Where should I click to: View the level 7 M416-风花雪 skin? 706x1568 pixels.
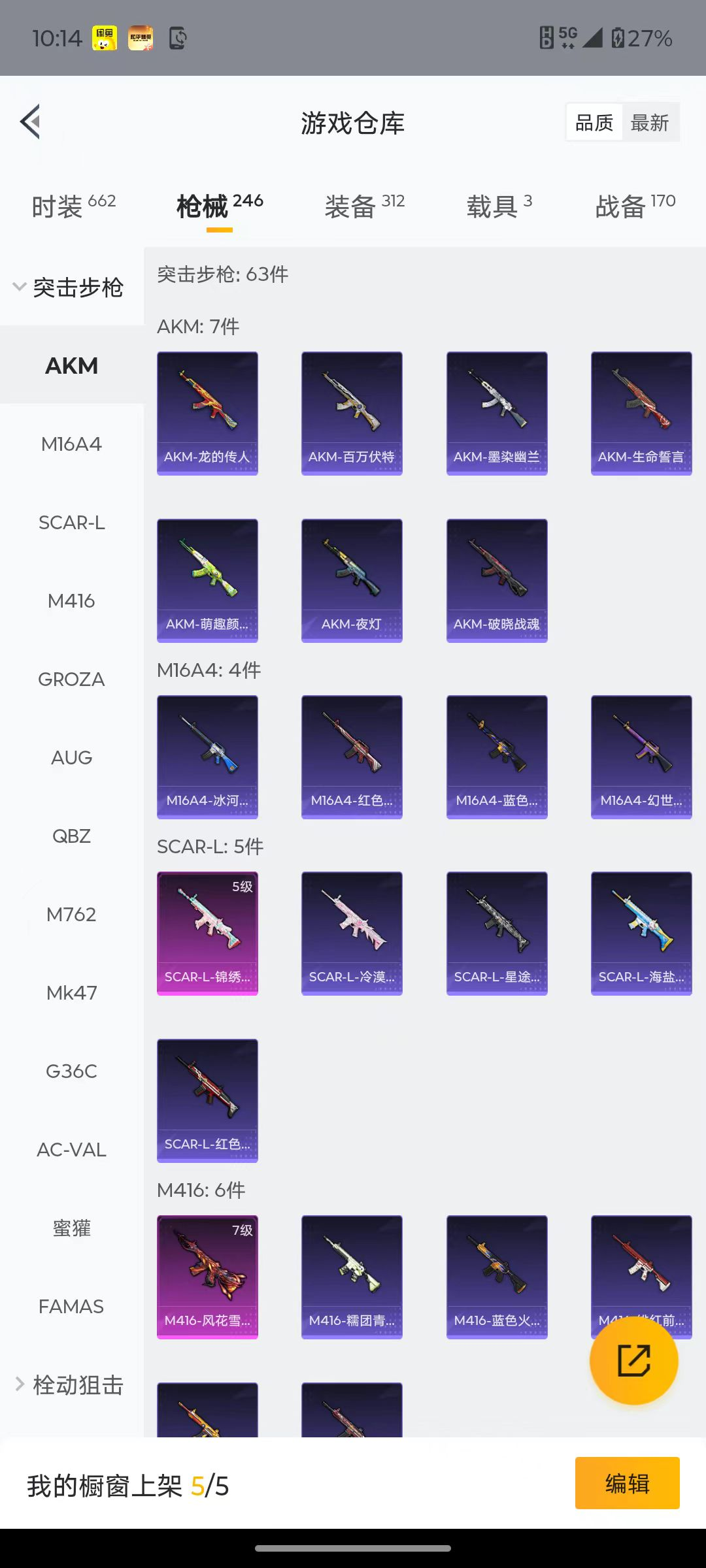click(x=207, y=1277)
